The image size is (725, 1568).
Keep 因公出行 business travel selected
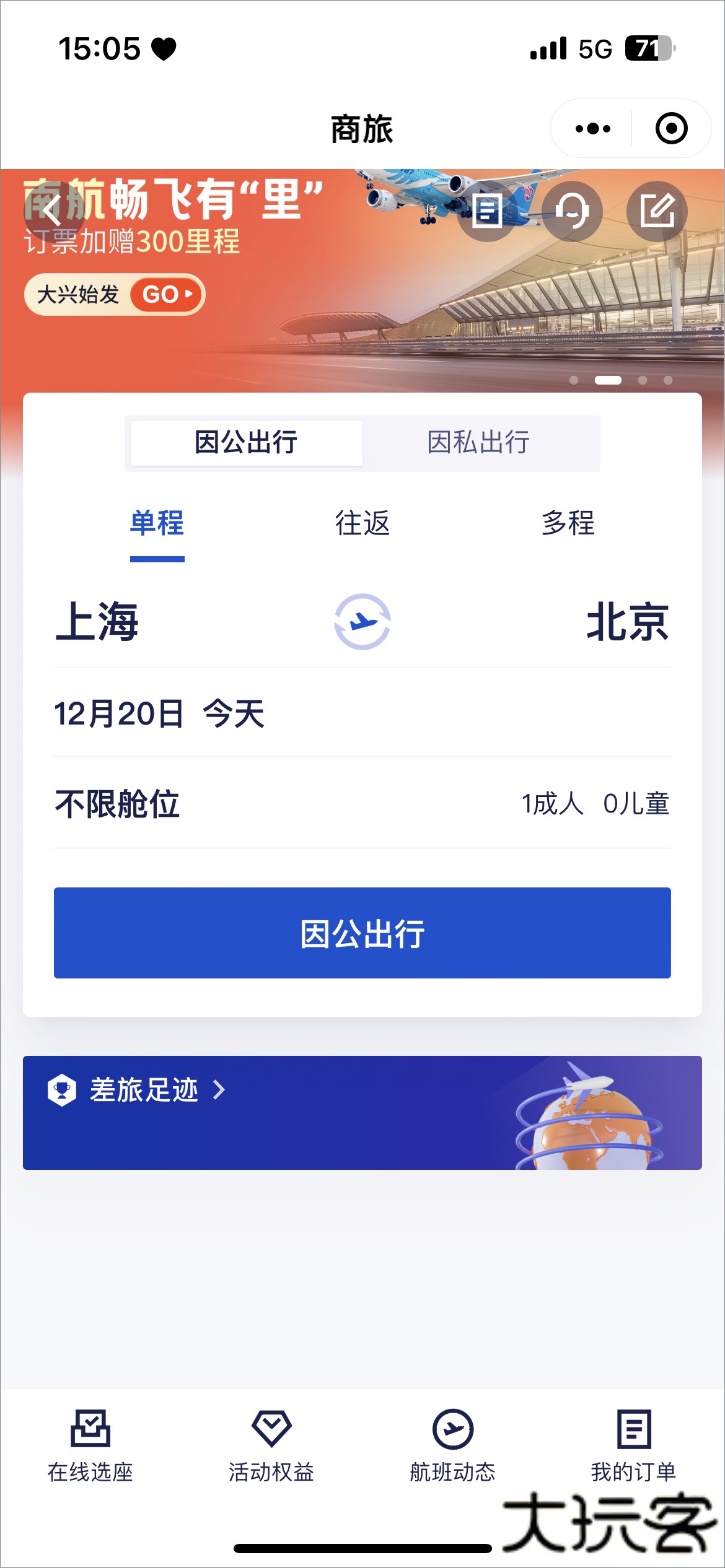tap(246, 442)
